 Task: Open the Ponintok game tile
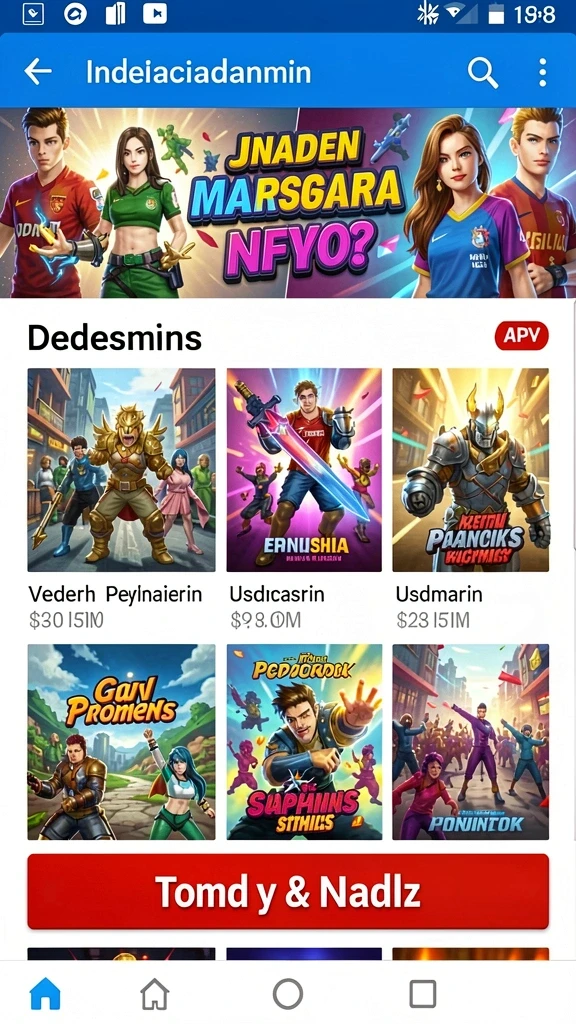(x=470, y=741)
